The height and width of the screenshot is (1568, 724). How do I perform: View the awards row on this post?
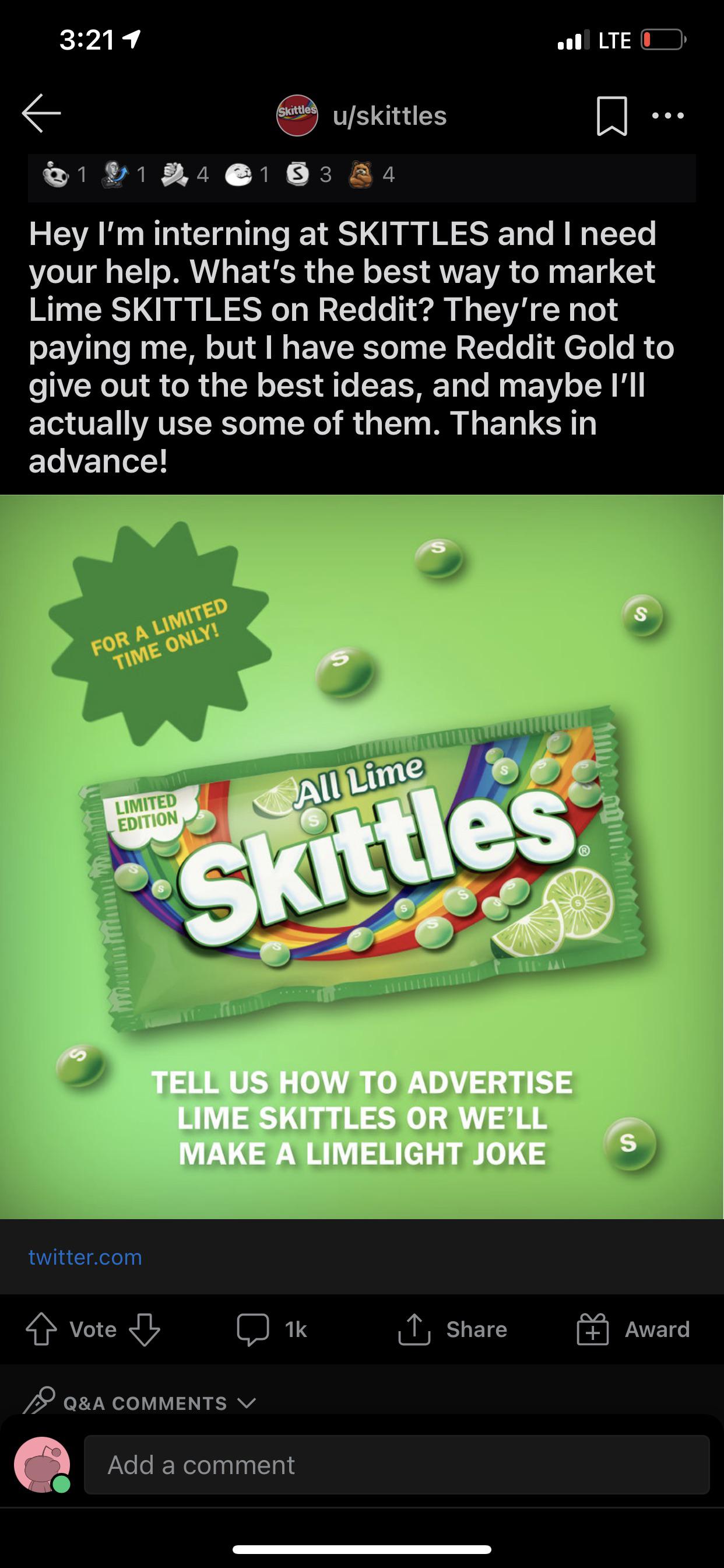[219, 176]
